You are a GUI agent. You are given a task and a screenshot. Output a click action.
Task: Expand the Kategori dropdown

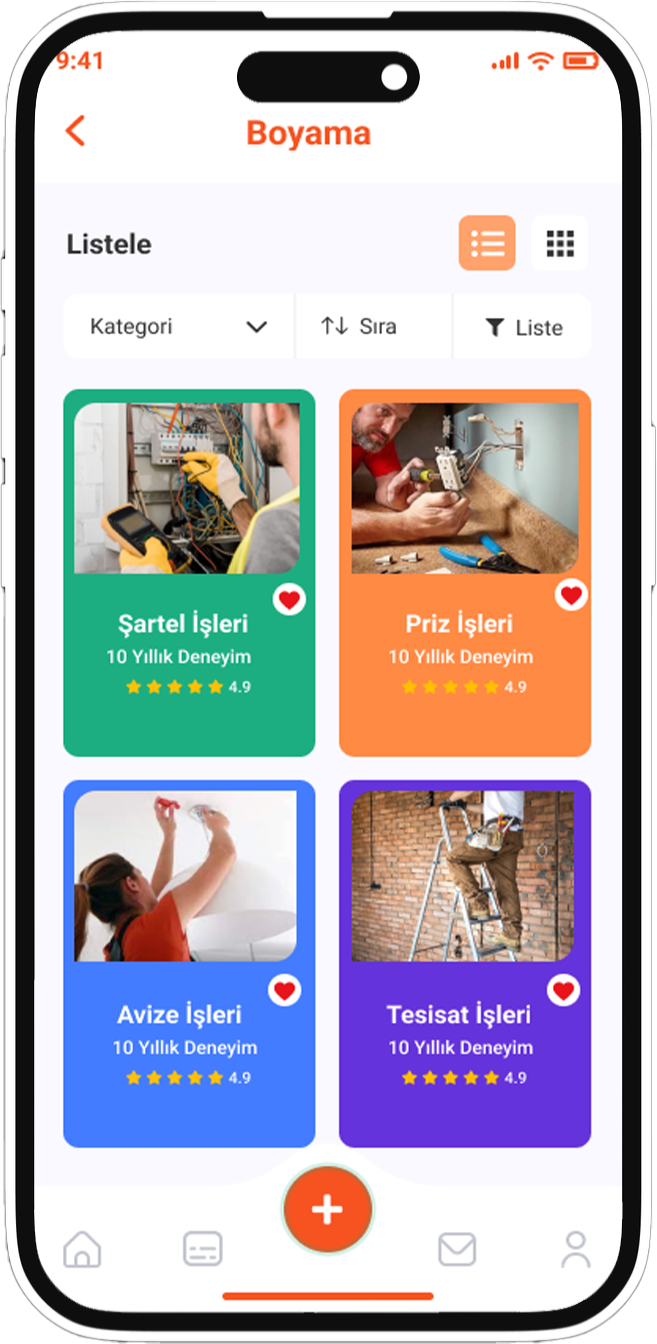coord(178,326)
